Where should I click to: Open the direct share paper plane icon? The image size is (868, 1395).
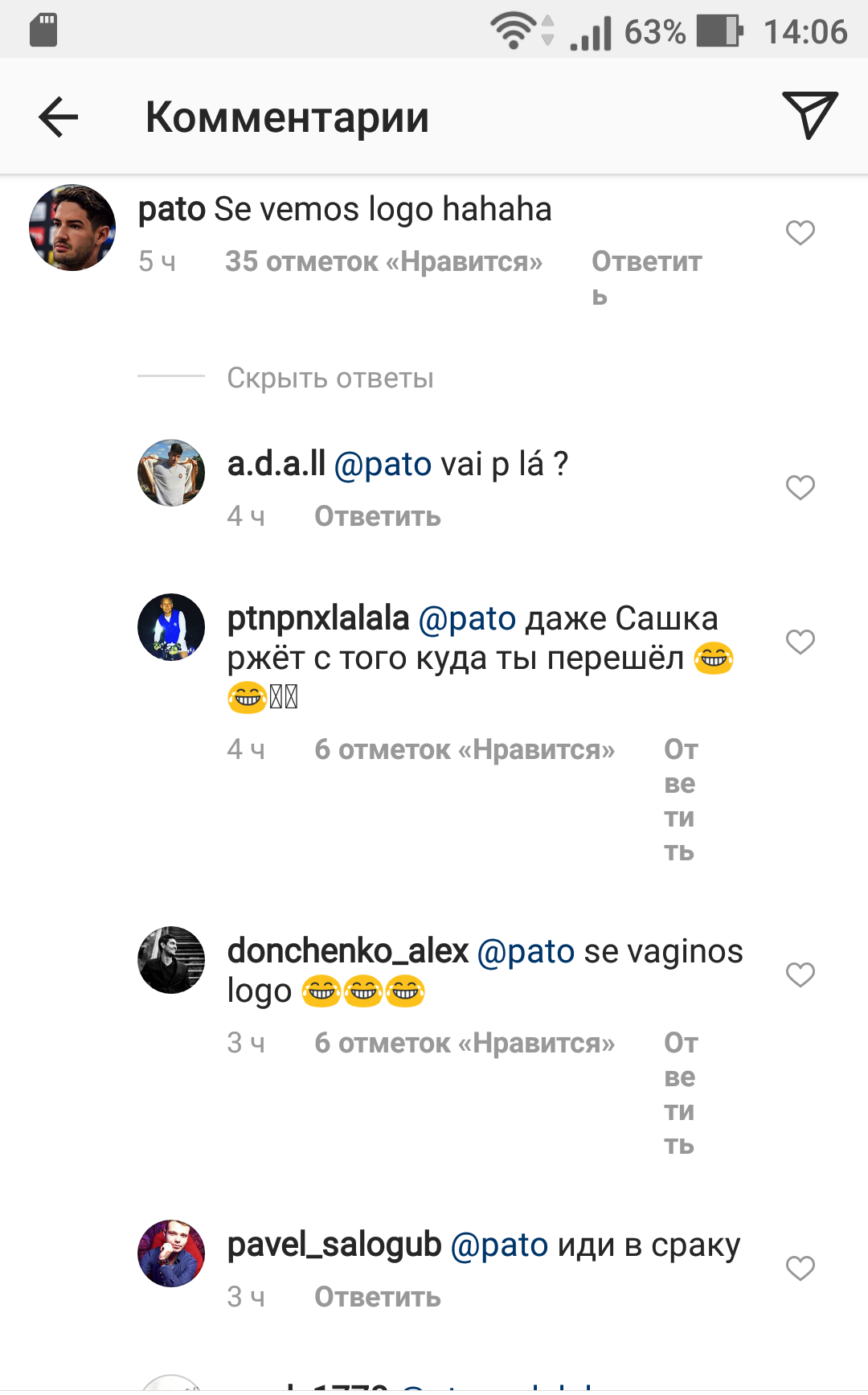coord(809,116)
